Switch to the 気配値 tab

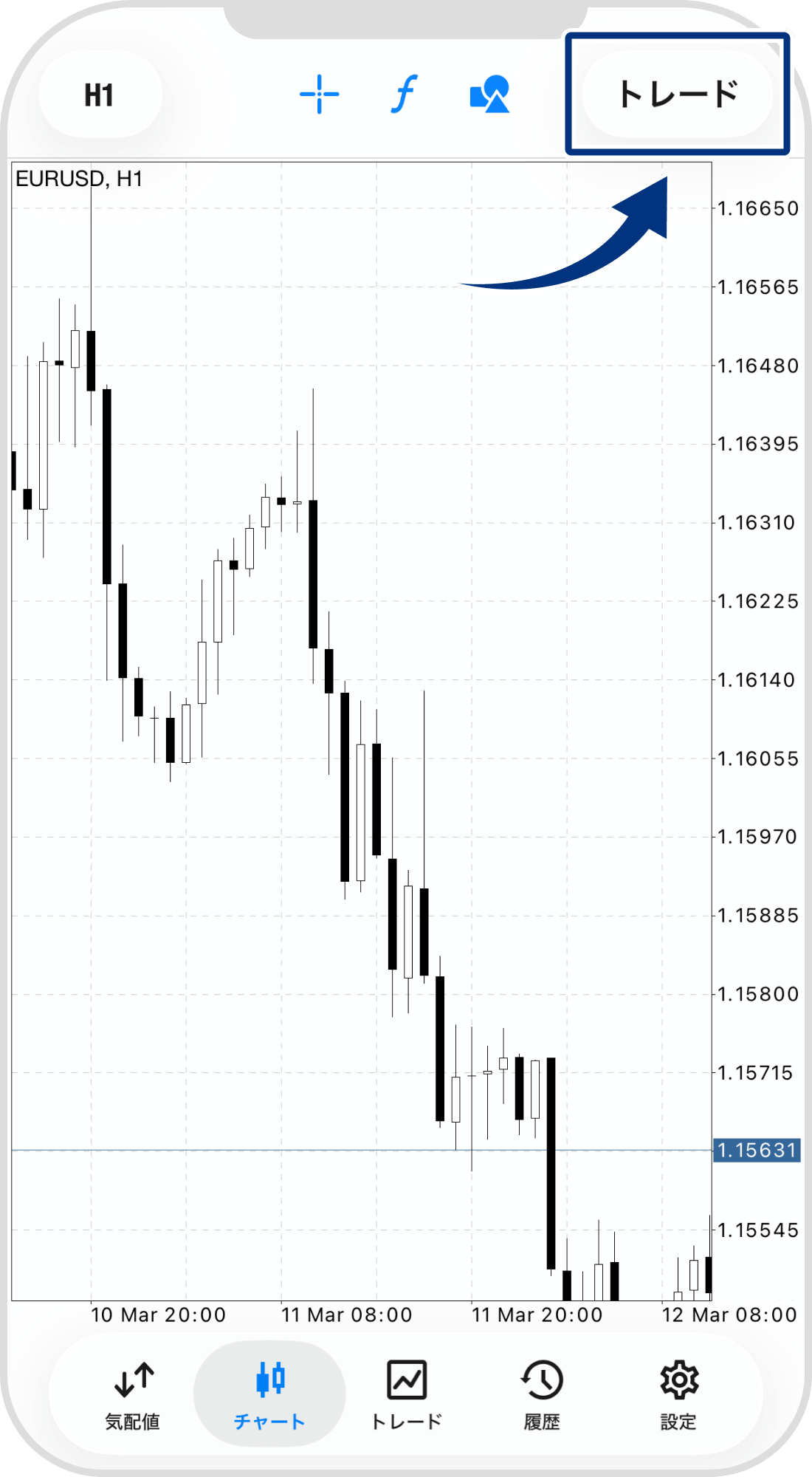pos(133,1394)
